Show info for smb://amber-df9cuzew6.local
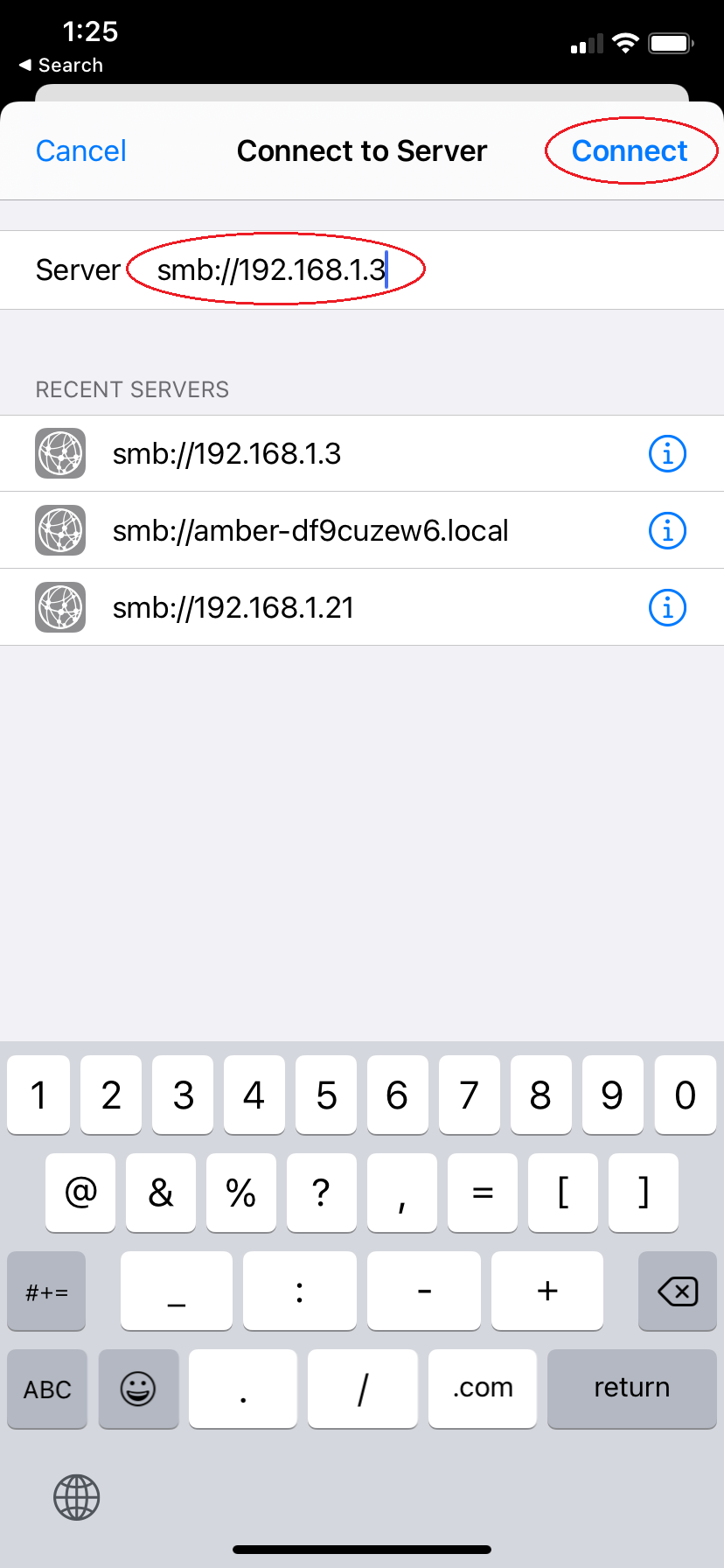This screenshot has height=1568, width=724. pos(668,530)
